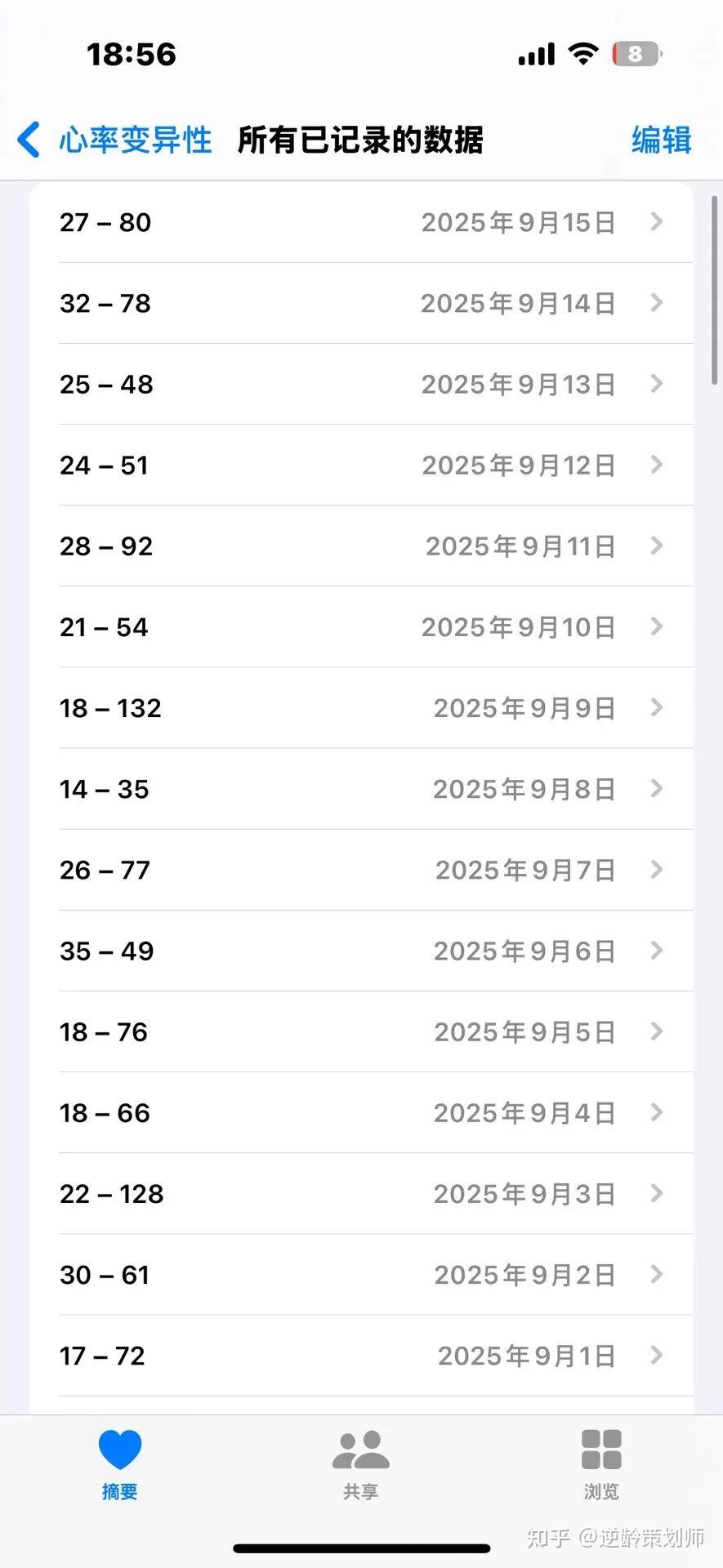This screenshot has width=723, height=1568.
Task: Open the 2025年9月9日 record
Action: pos(361,707)
